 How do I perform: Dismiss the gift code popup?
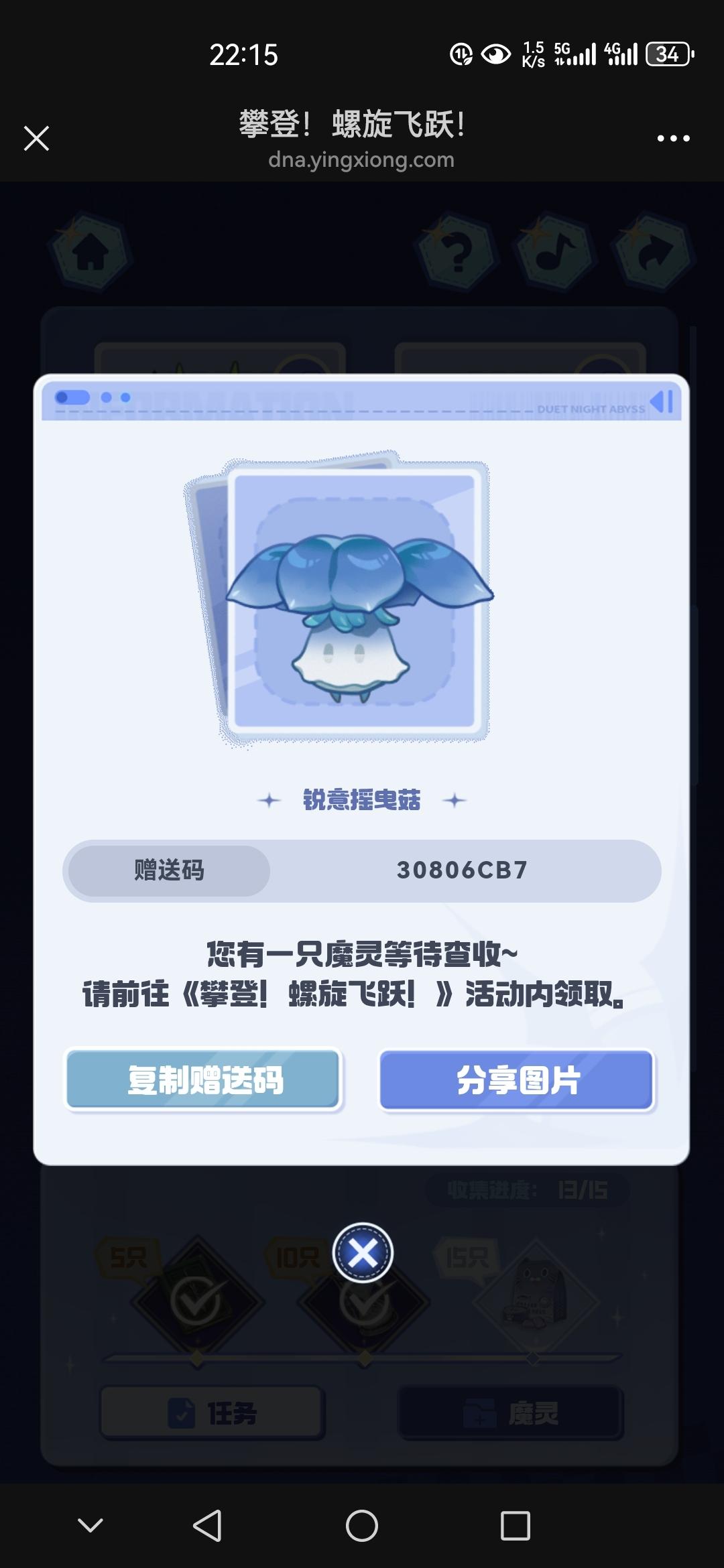[363, 1252]
